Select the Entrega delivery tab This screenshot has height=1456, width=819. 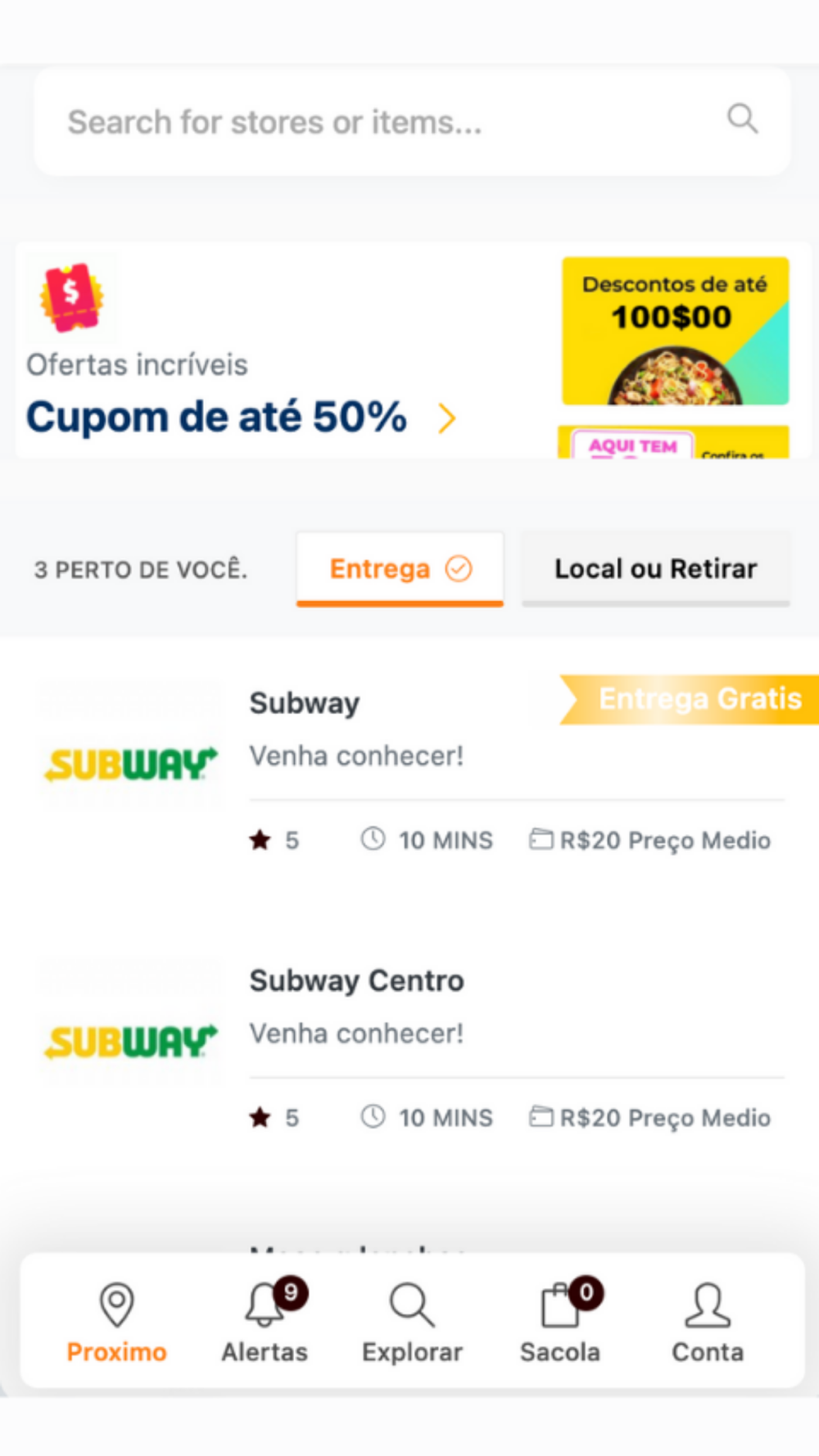pyautogui.click(x=400, y=568)
